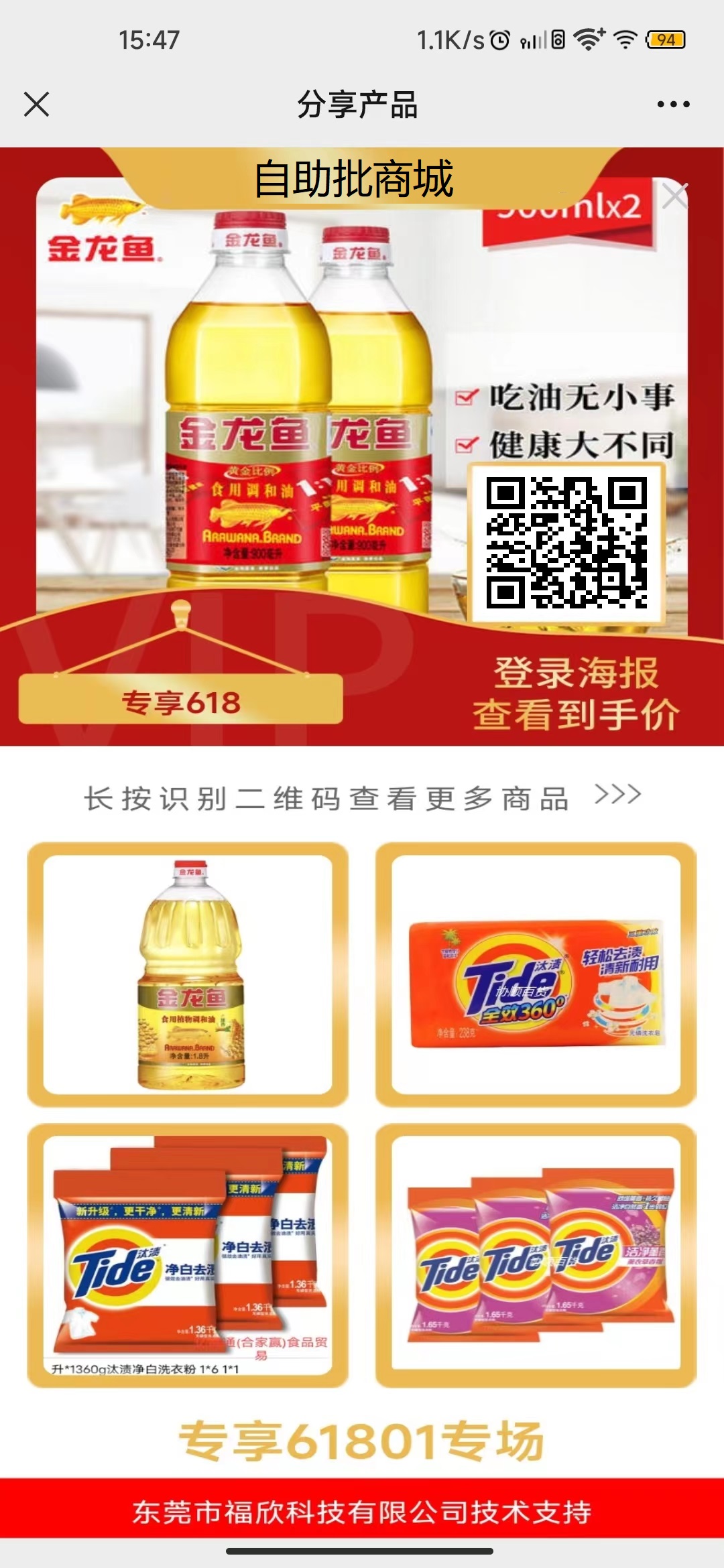Dismiss the 金龙鱼 poster with its X
Screen dimensions: 724x1568
click(x=674, y=196)
